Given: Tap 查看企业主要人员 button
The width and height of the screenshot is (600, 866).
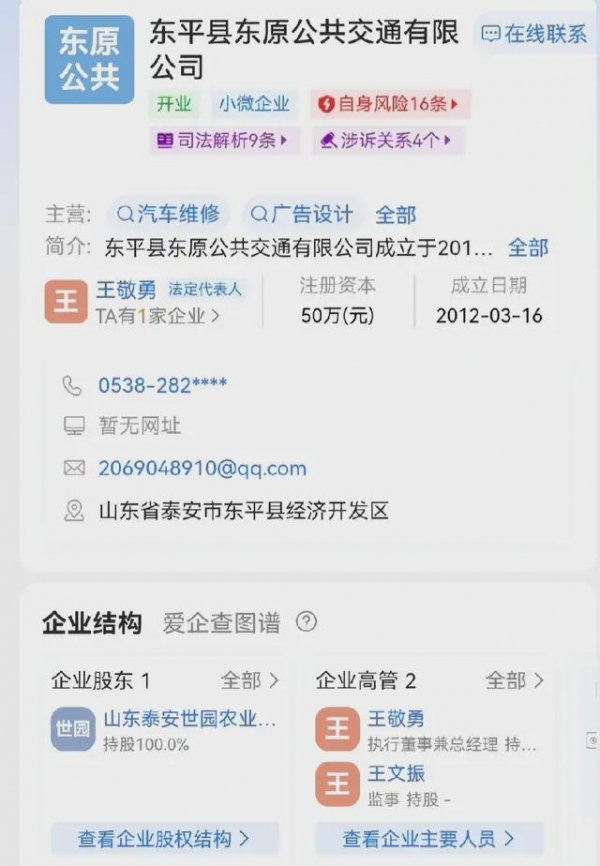Looking at the screenshot, I should click(428, 837).
